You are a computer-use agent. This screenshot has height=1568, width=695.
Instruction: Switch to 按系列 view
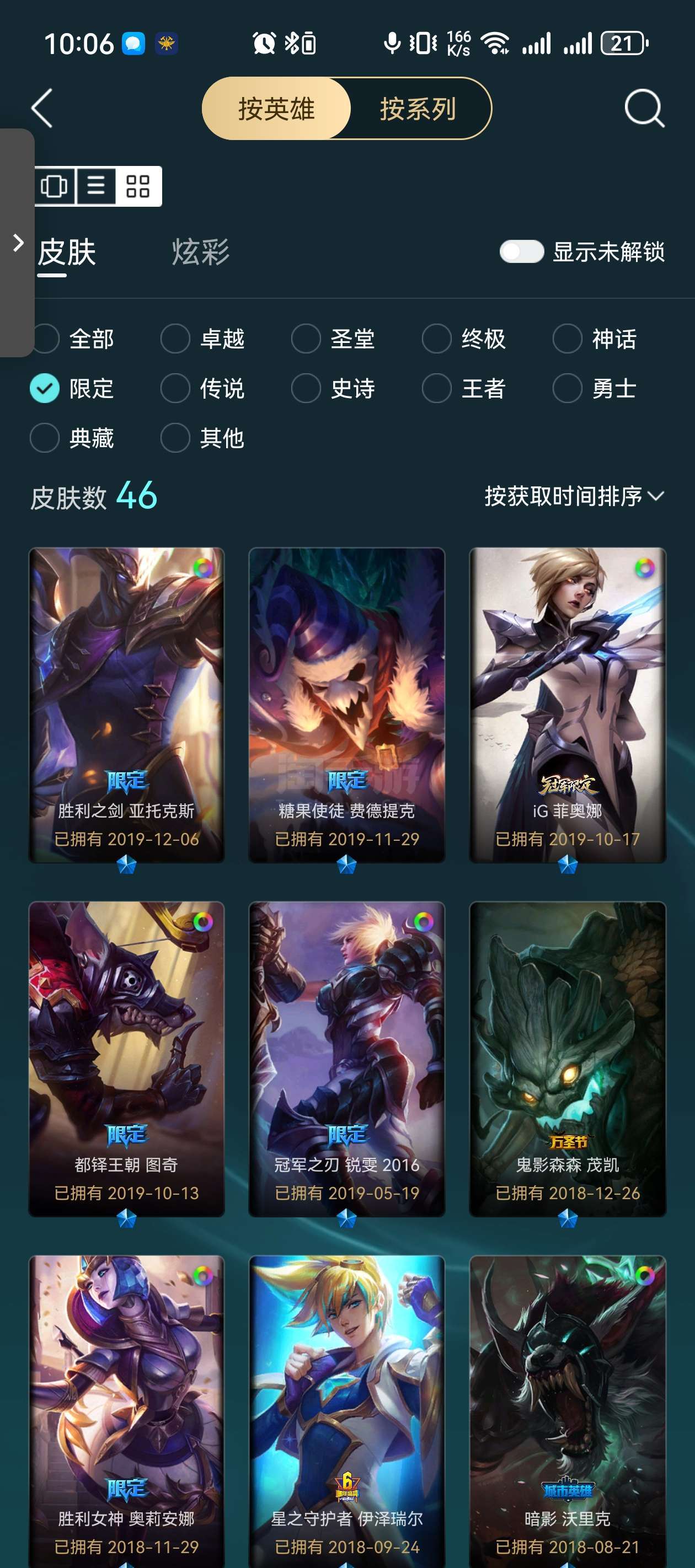pos(419,109)
